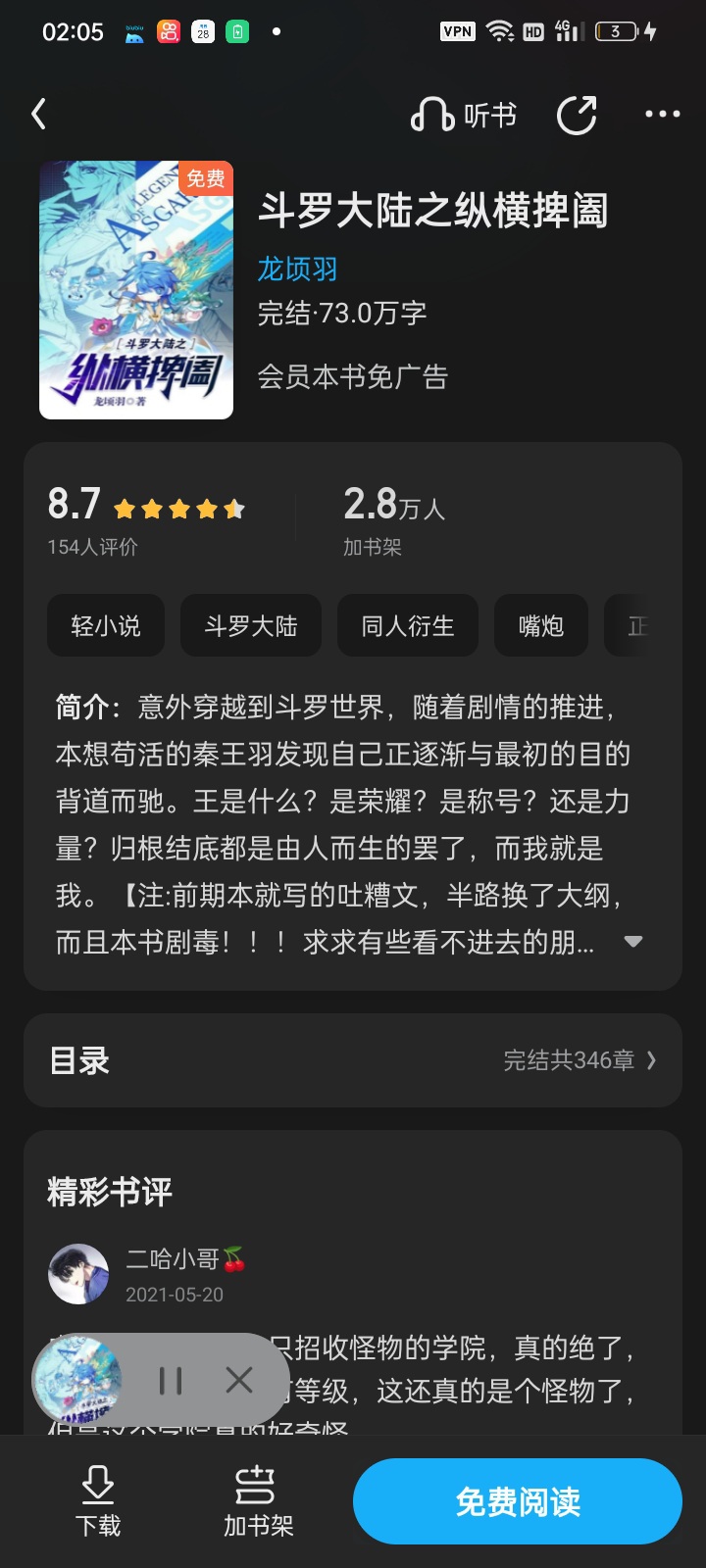Viewport: 706px width, 1568px height.
Task: View reviewer 二哈小哥's profile avatar
Action: point(78,1274)
